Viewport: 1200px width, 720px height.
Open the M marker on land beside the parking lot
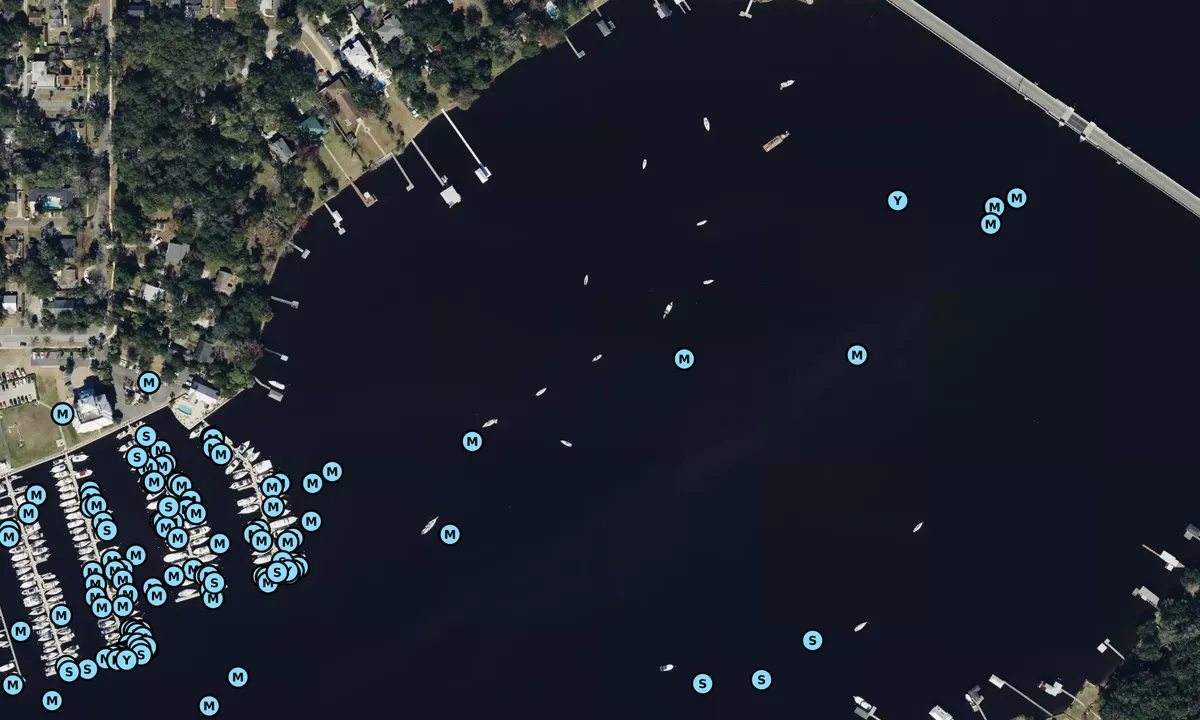coord(149,382)
